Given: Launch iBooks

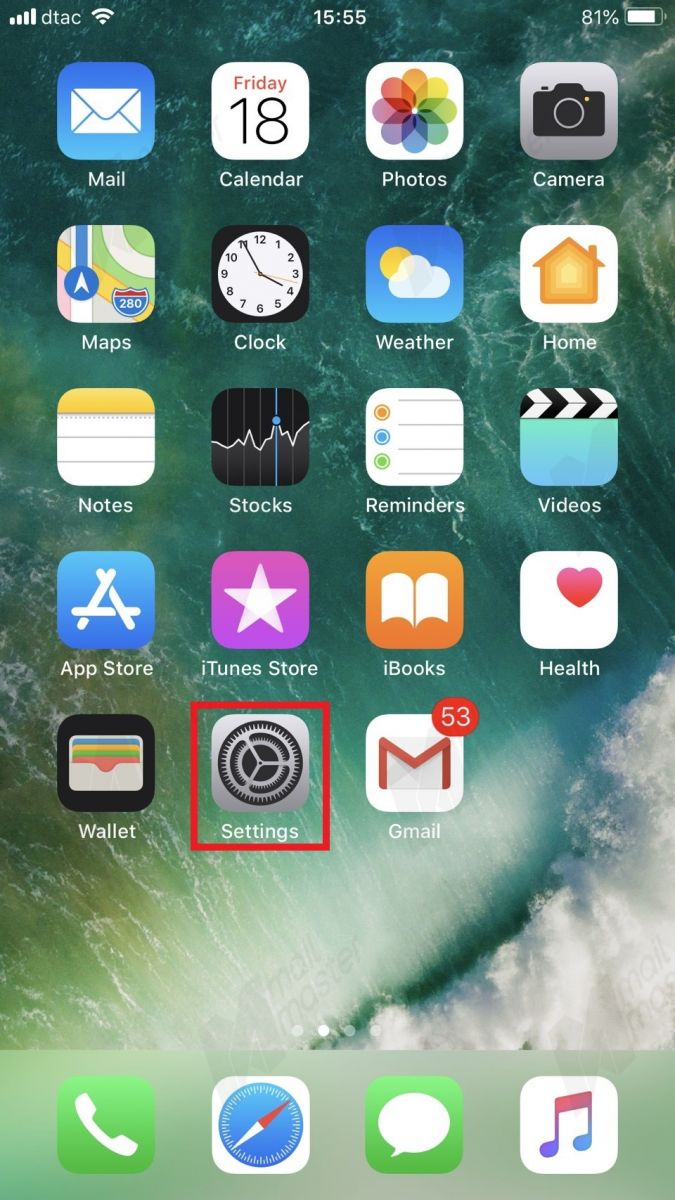Looking at the screenshot, I should tap(414, 600).
